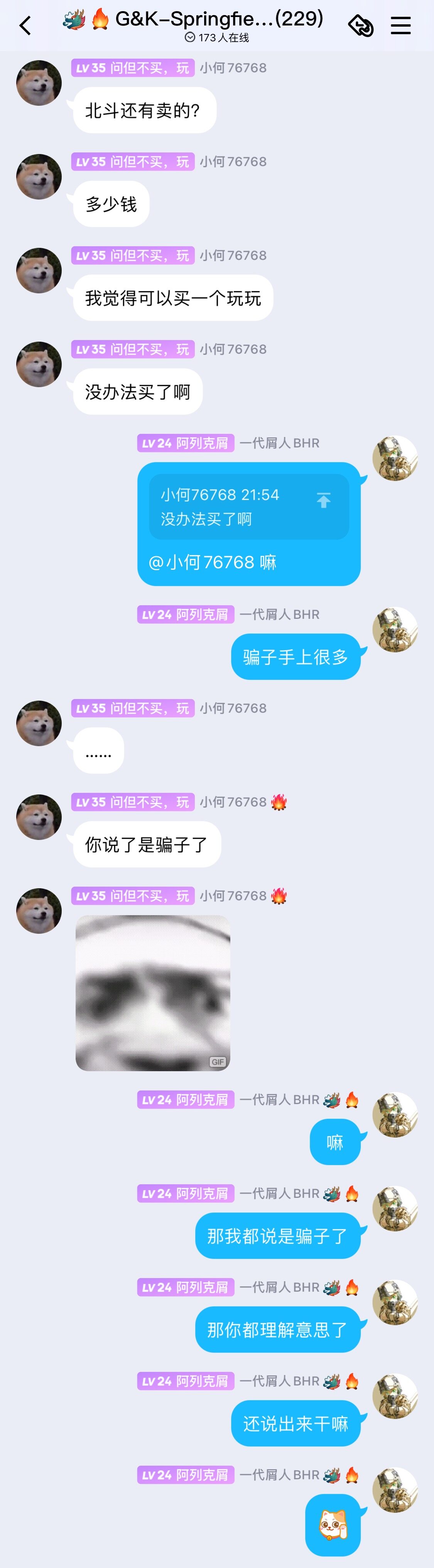Jump to quoted message via up-arrow icon

(323, 500)
